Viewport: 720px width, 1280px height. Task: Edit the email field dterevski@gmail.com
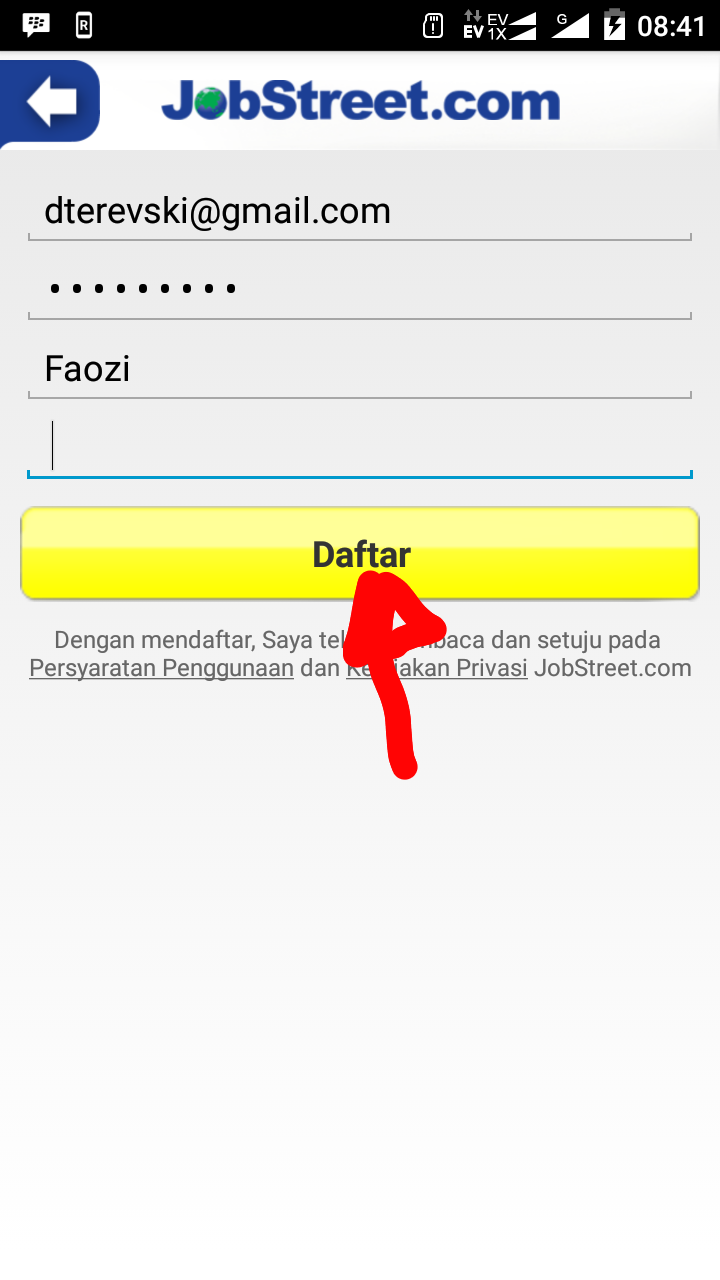(x=360, y=212)
